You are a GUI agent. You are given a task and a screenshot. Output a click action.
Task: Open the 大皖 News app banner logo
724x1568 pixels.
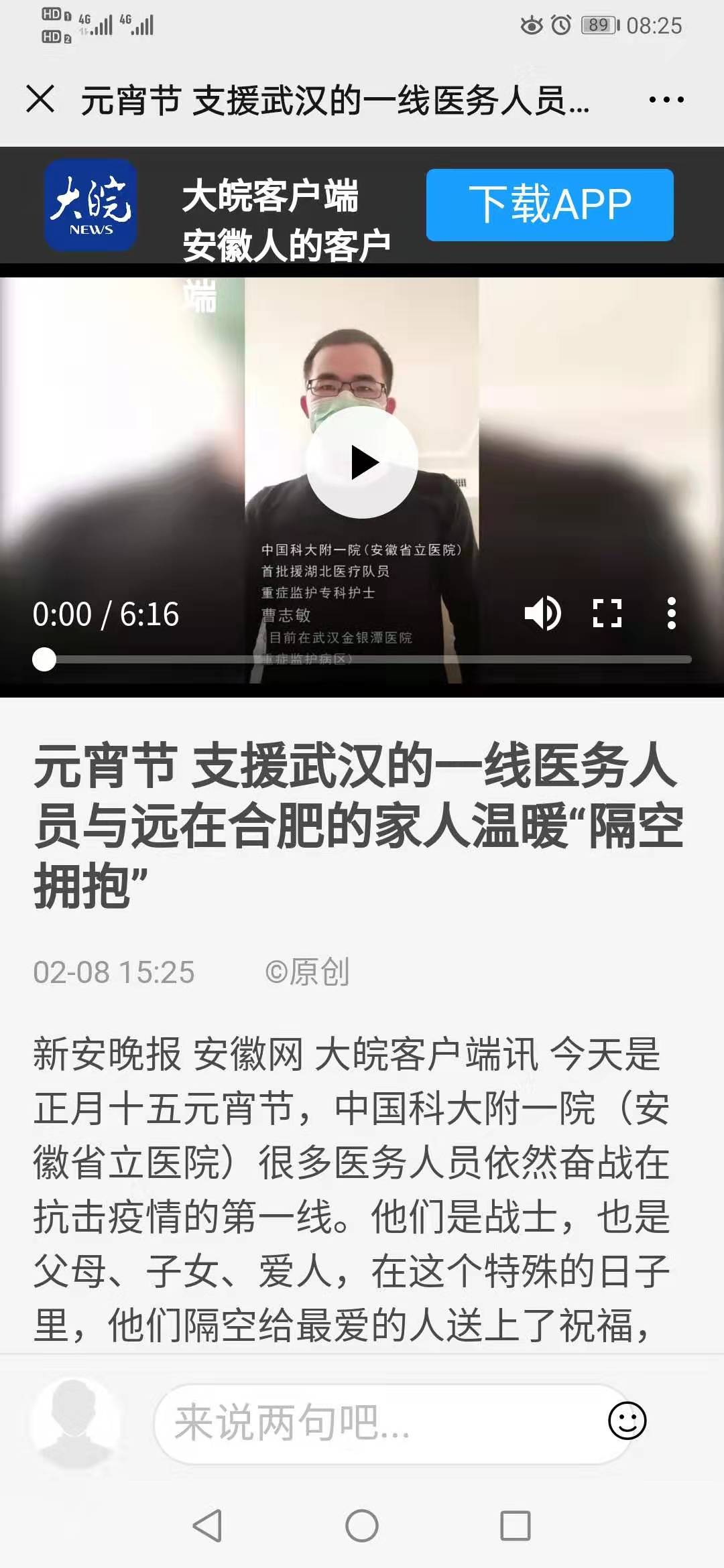[91, 205]
